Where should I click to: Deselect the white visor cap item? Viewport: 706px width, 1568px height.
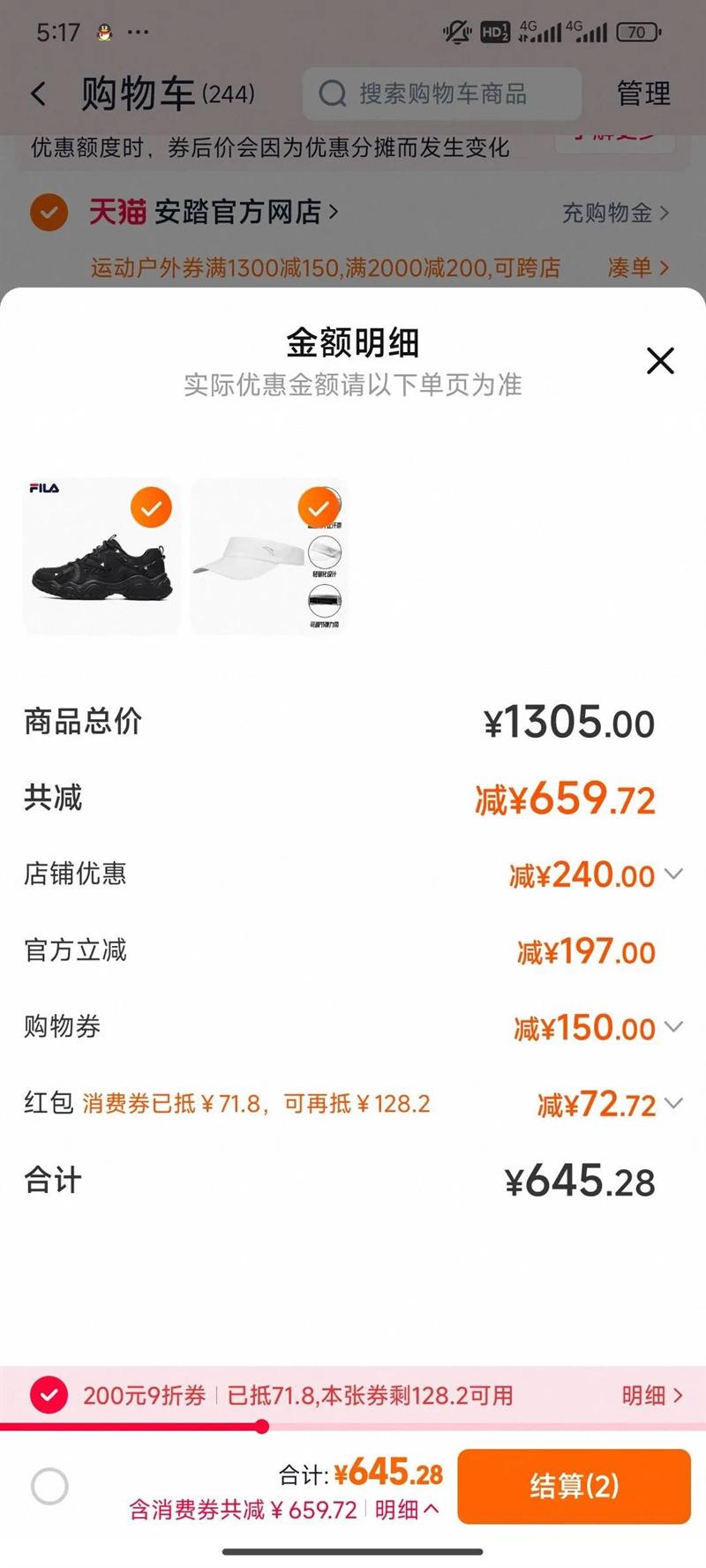point(319,507)
